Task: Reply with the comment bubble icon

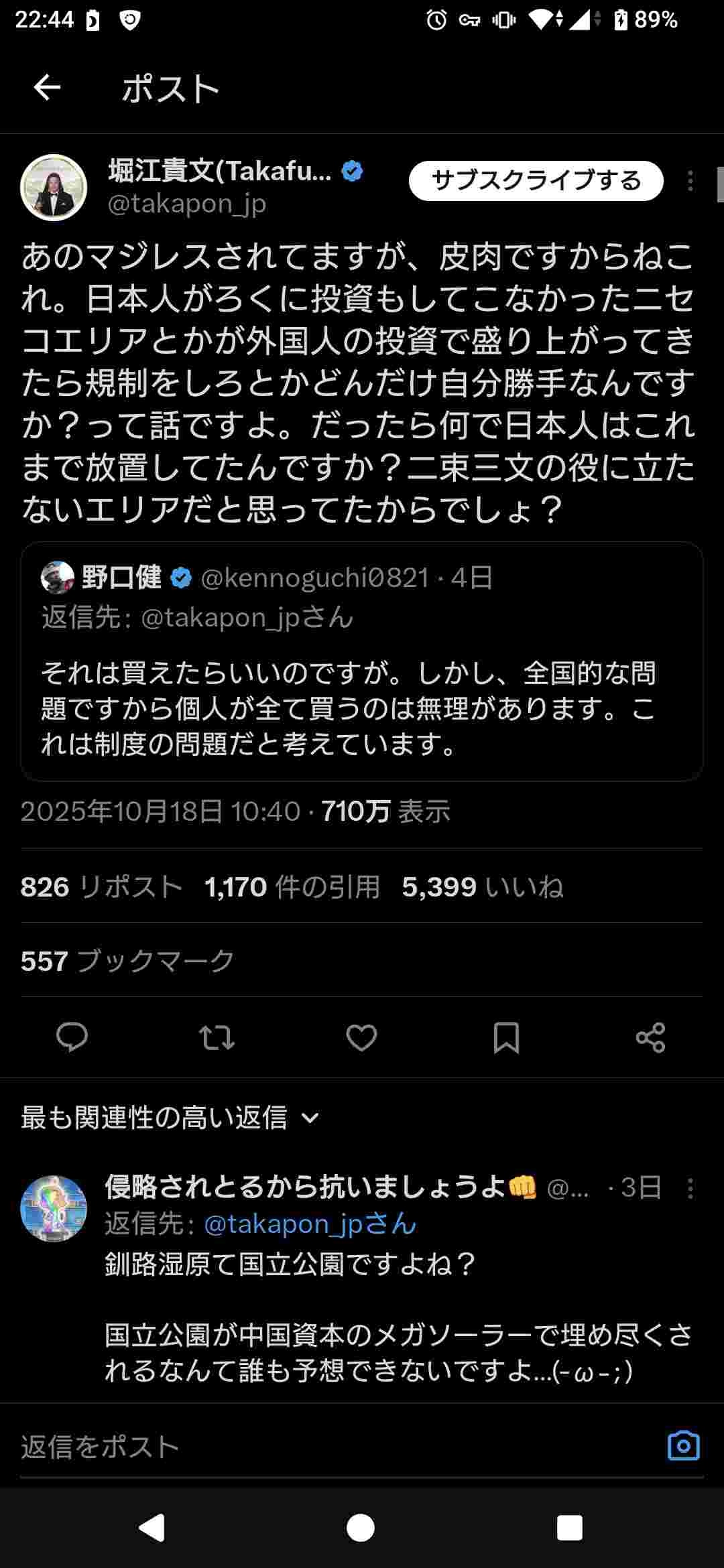Action: click(x=72, y=1037)
